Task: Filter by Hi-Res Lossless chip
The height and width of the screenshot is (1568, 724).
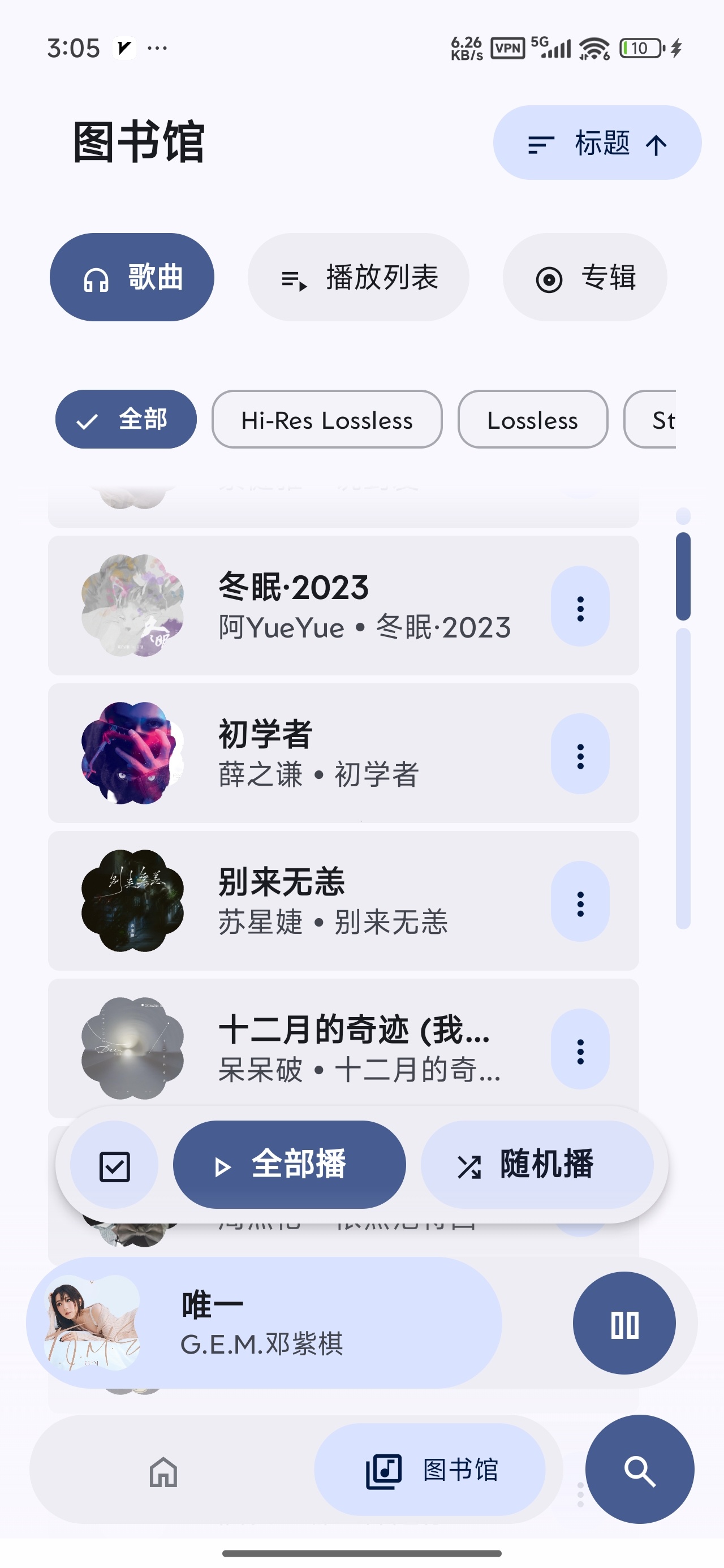Action: coord(327,420)
